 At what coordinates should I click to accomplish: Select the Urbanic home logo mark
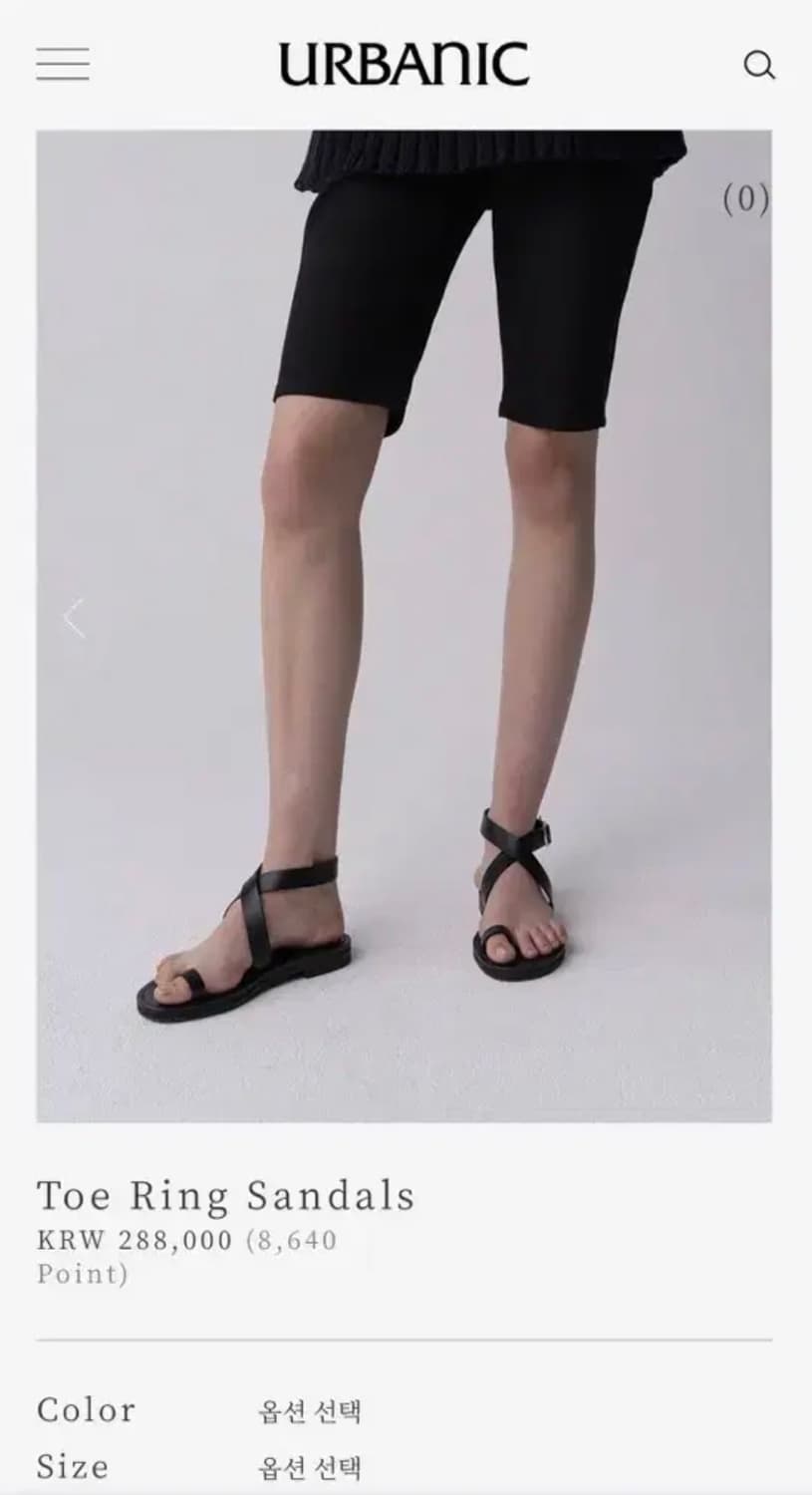[406, 62]
